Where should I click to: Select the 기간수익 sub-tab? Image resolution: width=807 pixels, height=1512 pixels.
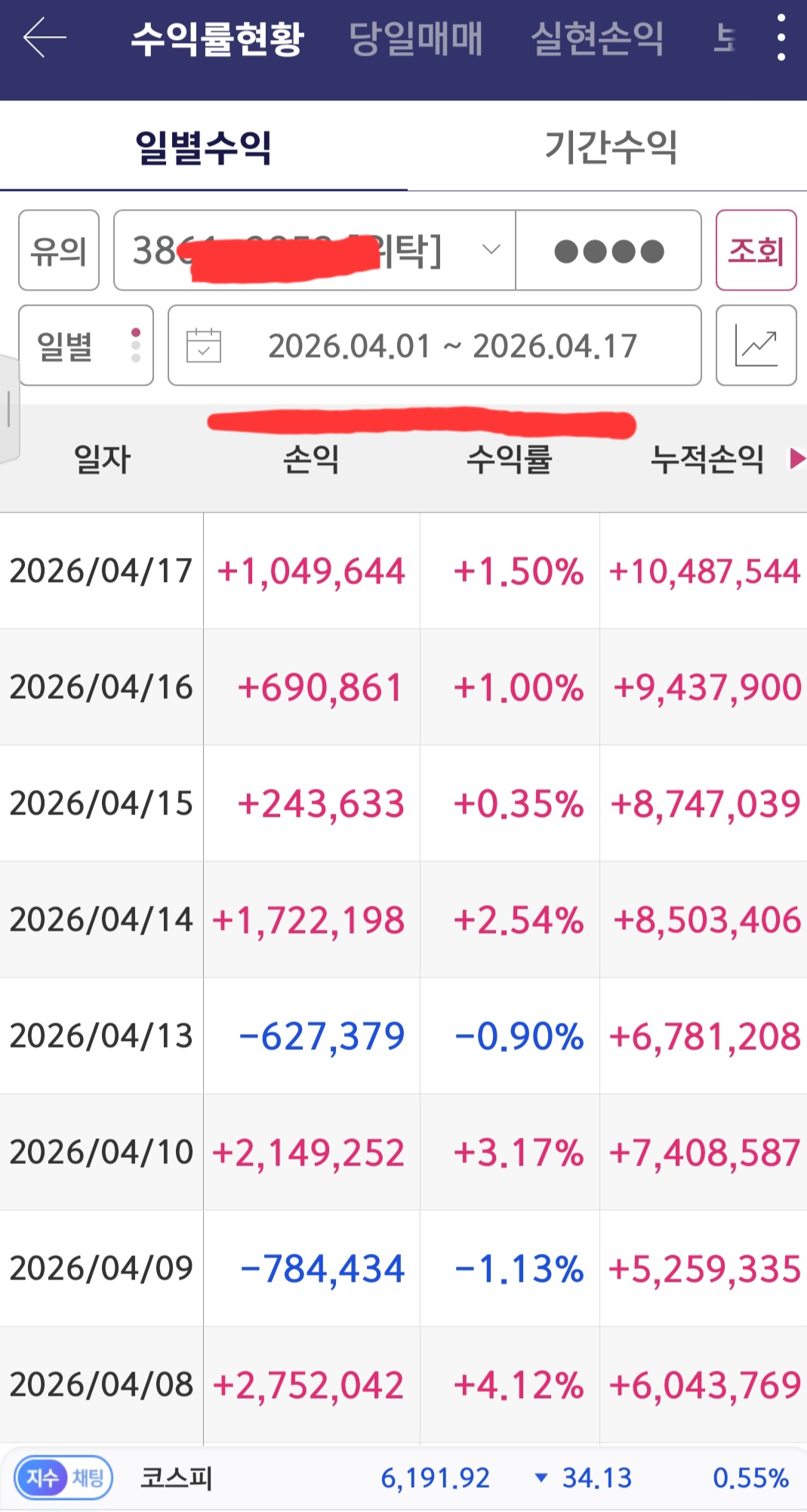[x=610, y=146]
